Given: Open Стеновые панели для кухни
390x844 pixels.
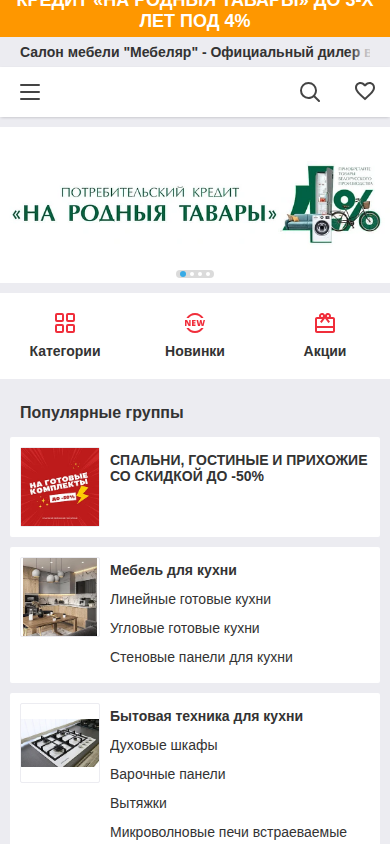Looking at the screenshot, I should pos(201,657).
